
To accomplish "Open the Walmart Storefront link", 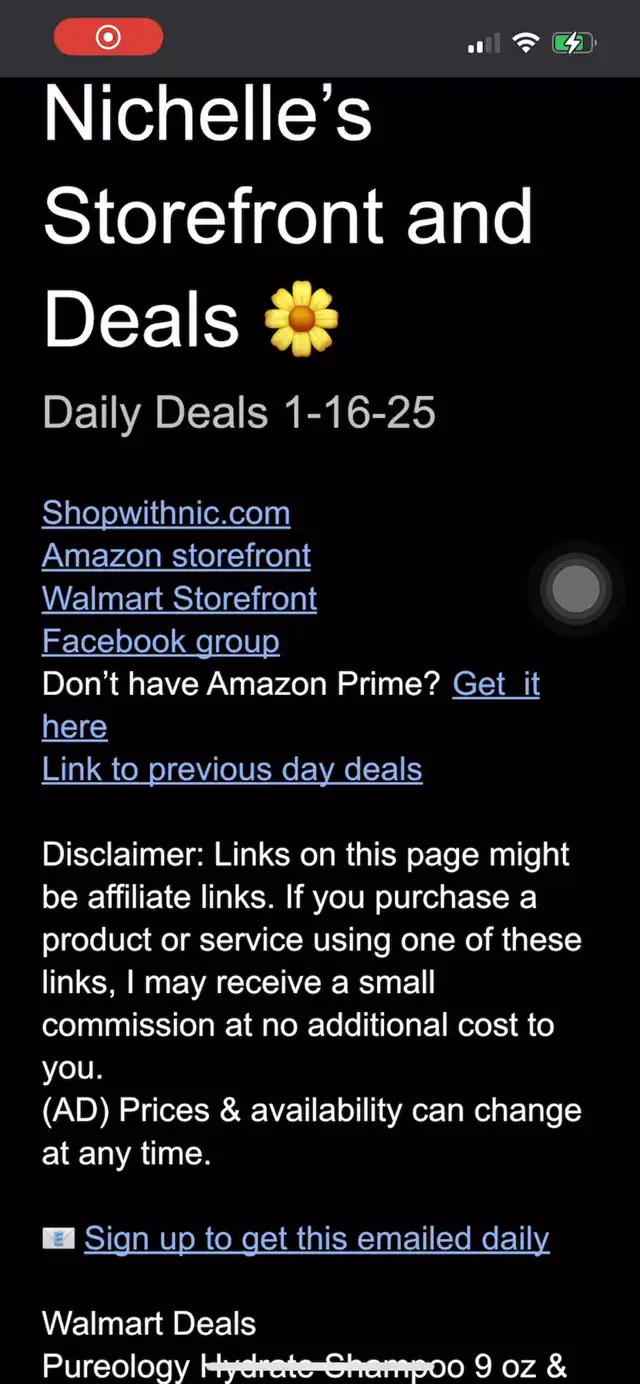I will click(x=179, y=599).
